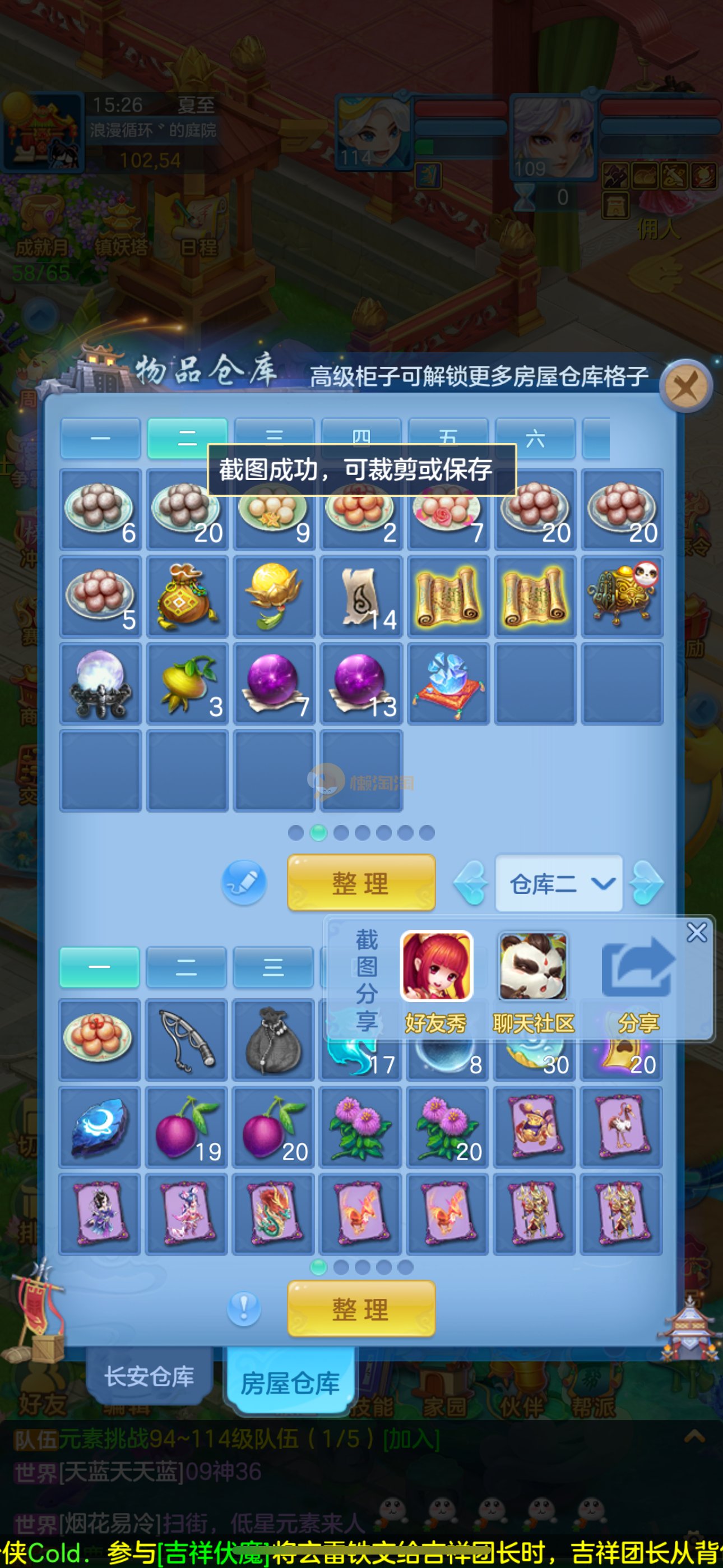Screen dimensions: 723x1568
Task: Open the 仓库二 dropdown selector
Action: pyautogui.click(x=559, y=883)
